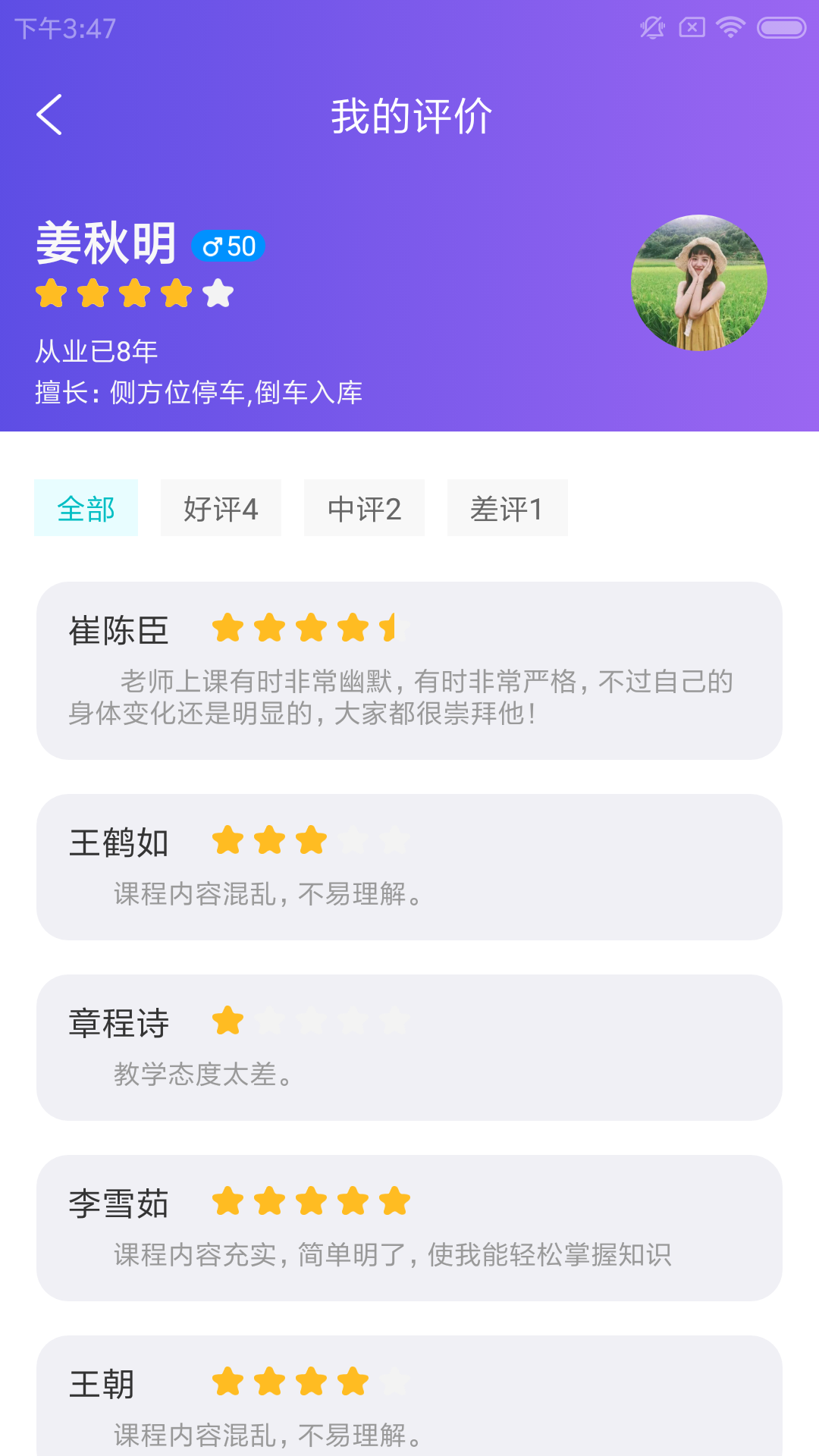This screenshot has height=1456, width=819.
Task: Toggle the 差评1 filter
Action: coord(507,508)
